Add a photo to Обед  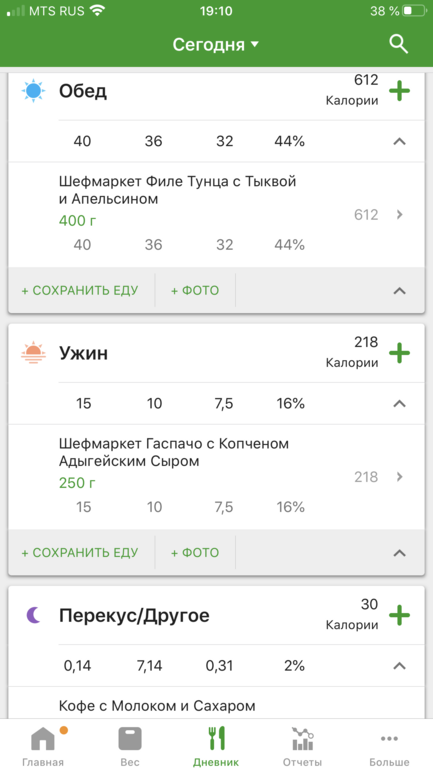click(x=195, y=290)
